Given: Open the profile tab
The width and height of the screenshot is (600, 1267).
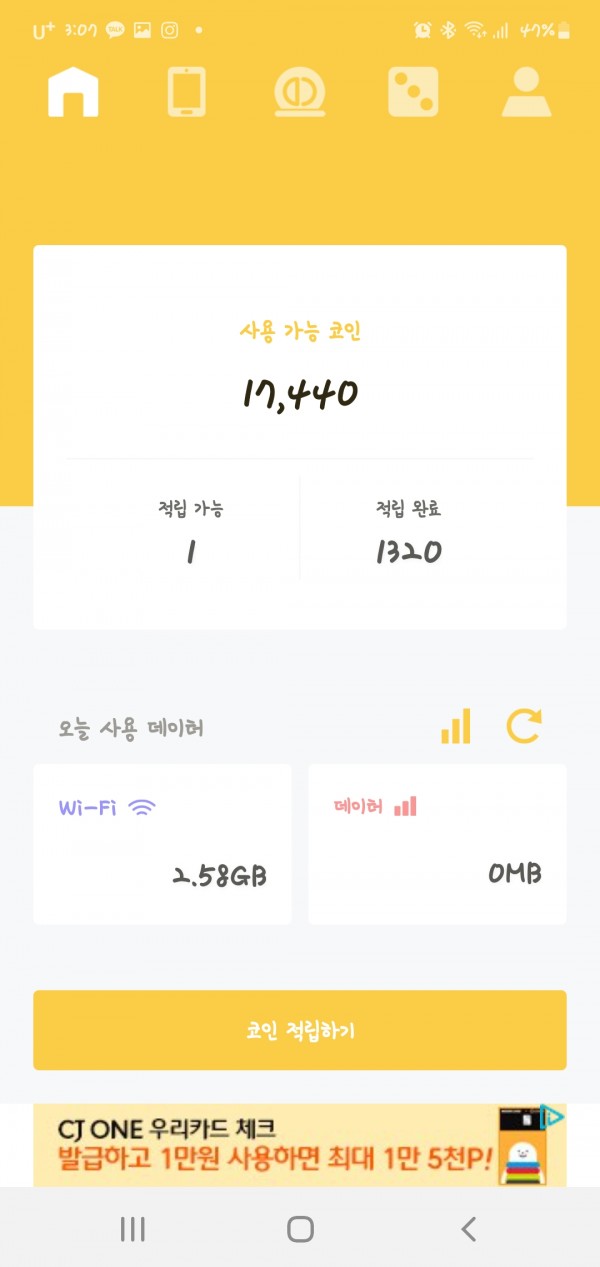Looking at the screenshot, I should (x=526, y=92).
